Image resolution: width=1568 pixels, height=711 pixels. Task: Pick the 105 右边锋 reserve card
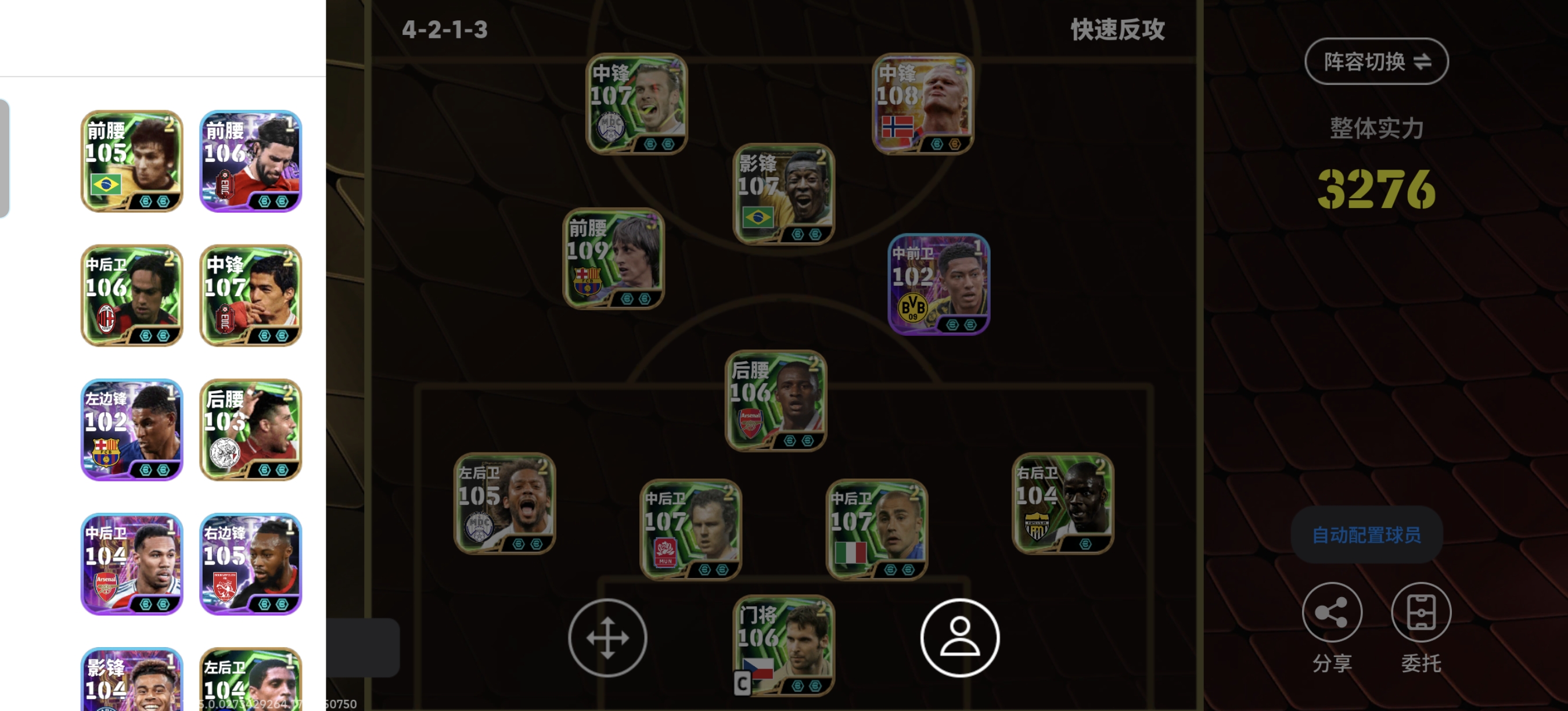point(251,564)
